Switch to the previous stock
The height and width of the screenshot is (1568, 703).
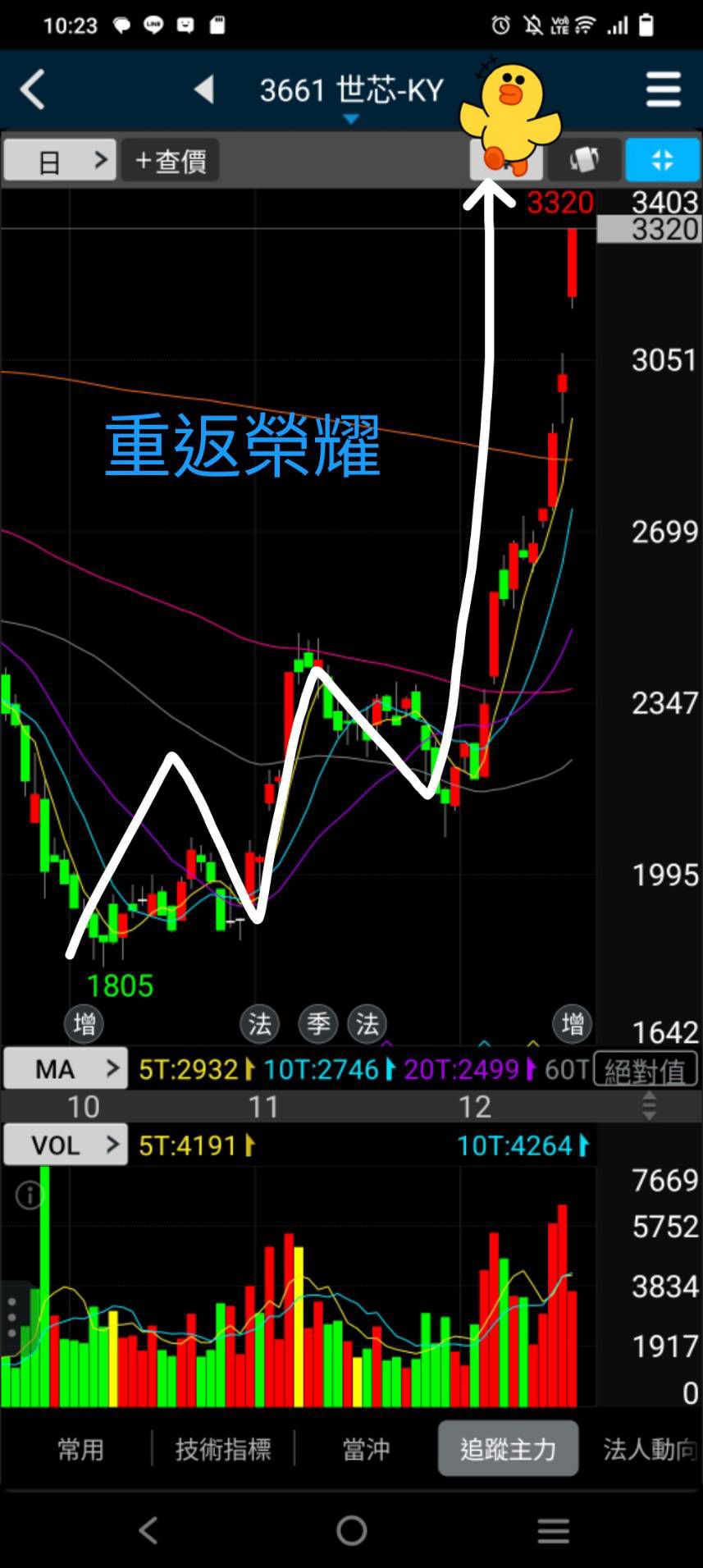click(204, 89)
